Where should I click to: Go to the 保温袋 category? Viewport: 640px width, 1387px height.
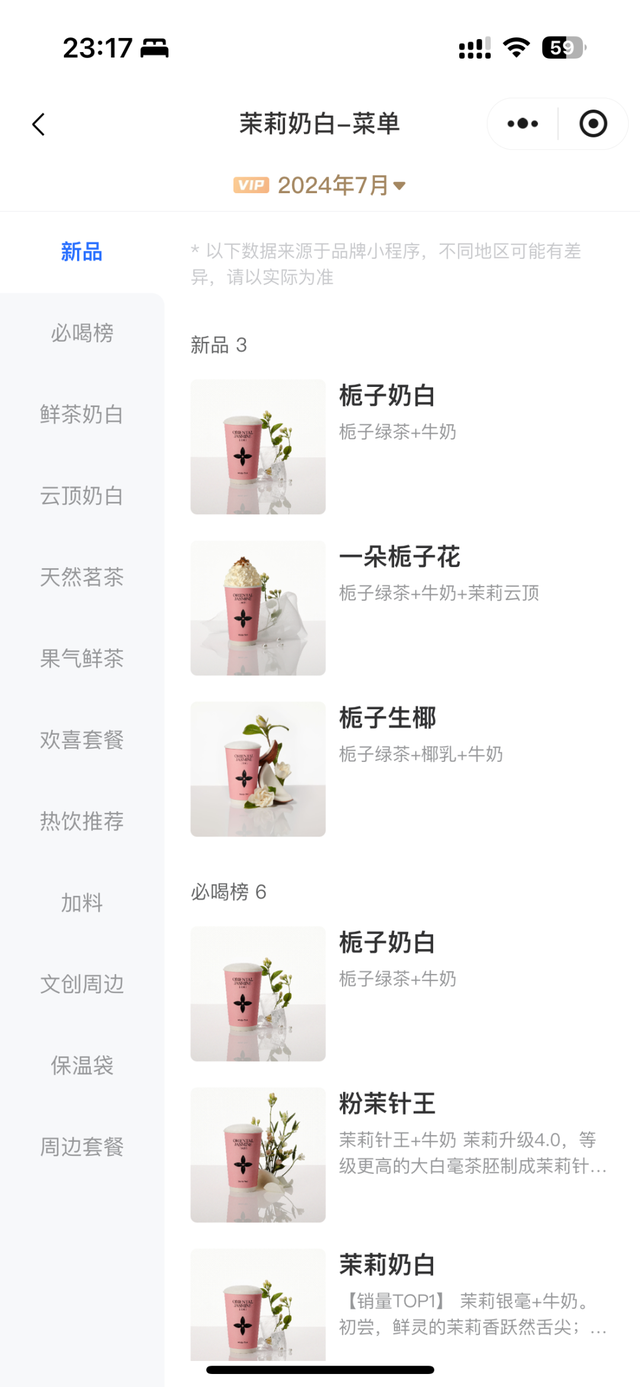[82, 1066]
